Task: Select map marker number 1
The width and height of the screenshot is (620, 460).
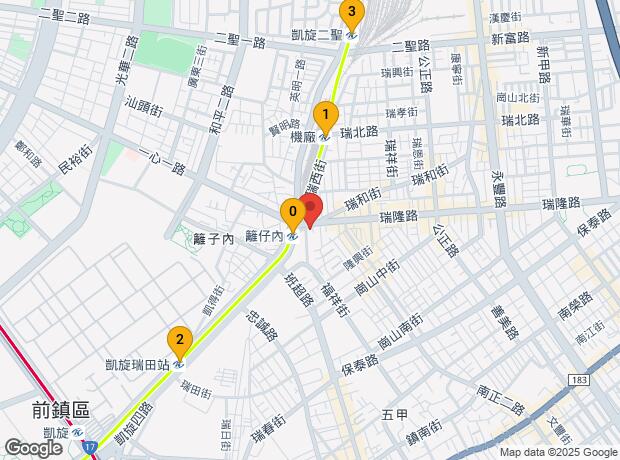Action: click(x=324, y=115)
